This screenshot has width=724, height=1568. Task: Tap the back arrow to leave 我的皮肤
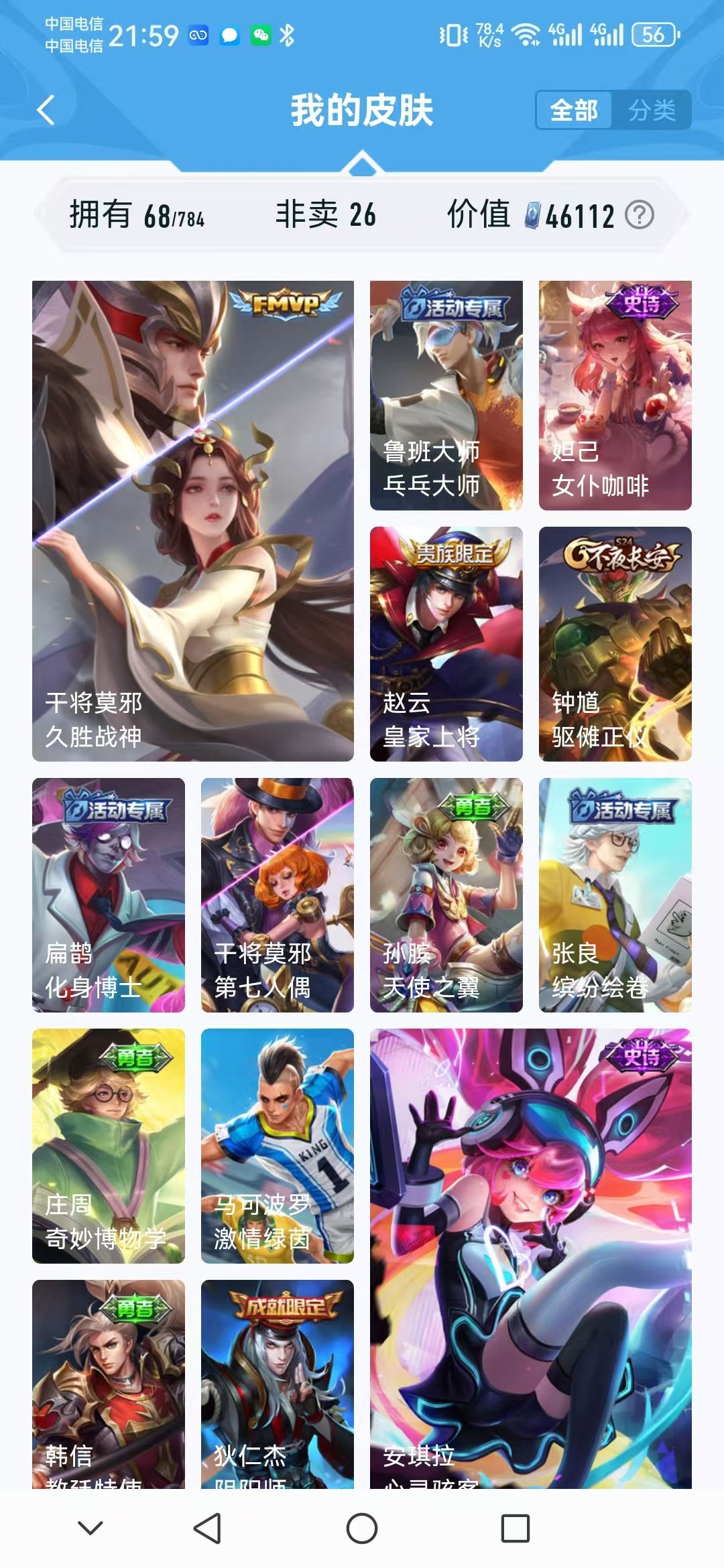[x=46, y=109]
